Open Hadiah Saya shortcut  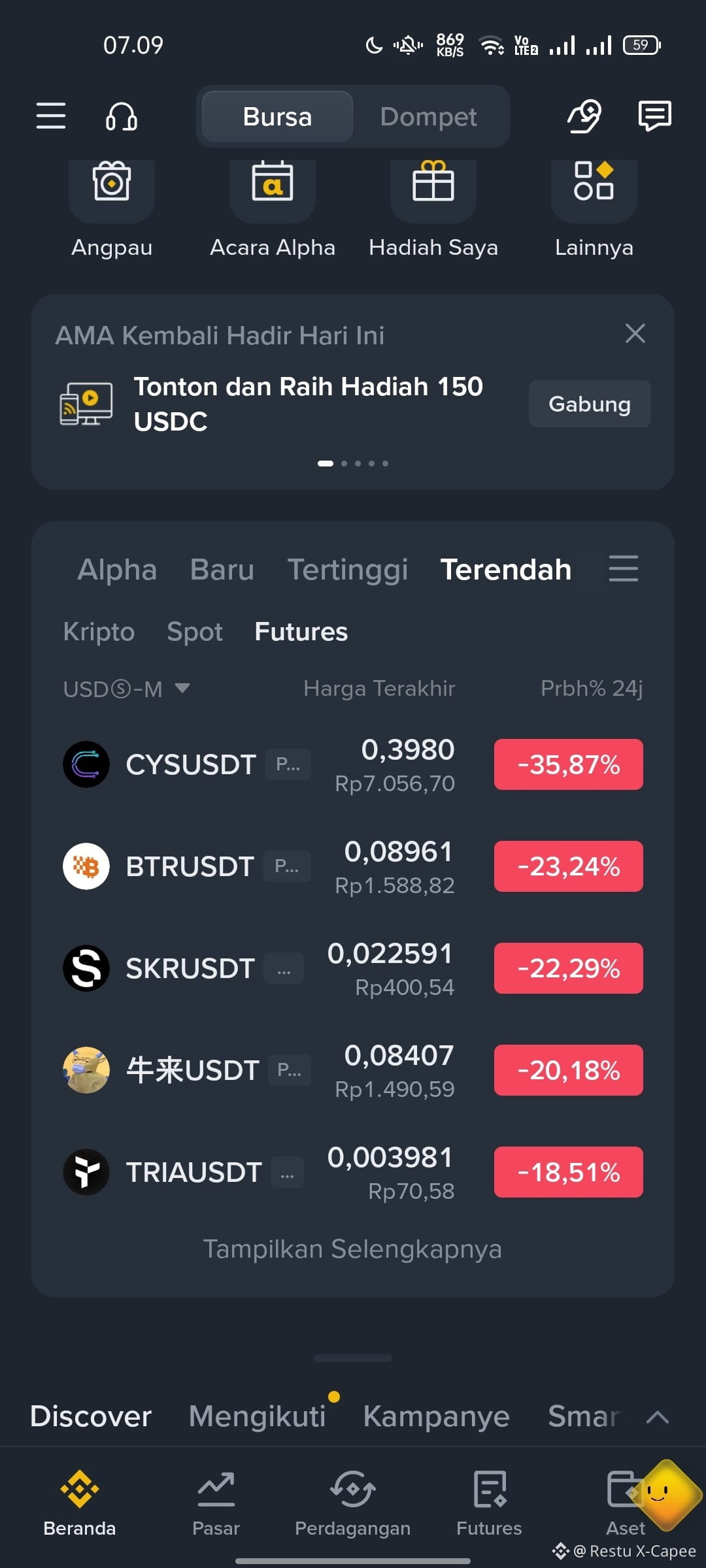[433, 209]
